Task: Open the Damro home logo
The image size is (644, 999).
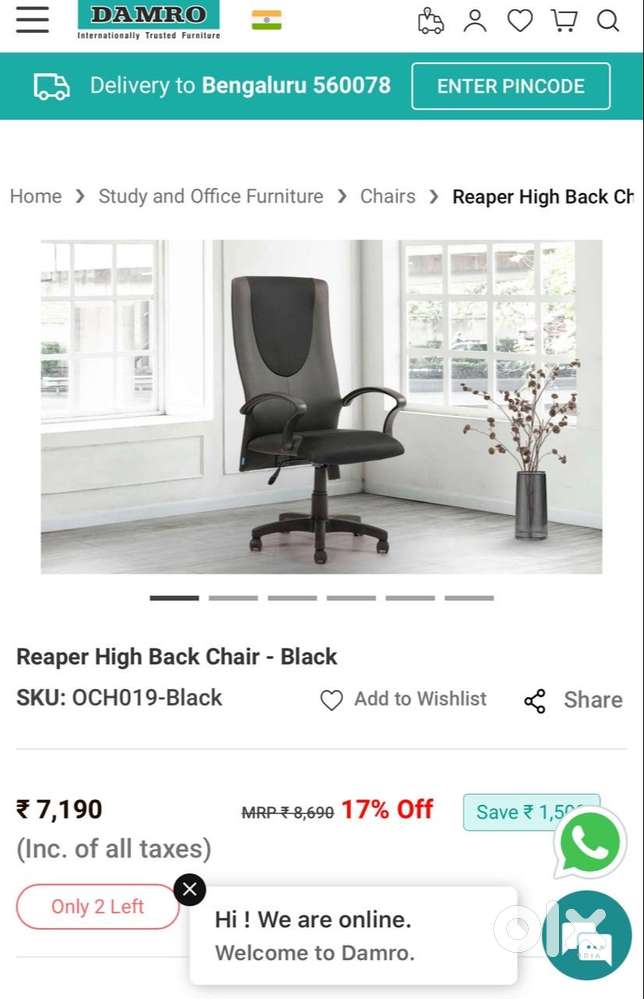Action: point(148,20)
